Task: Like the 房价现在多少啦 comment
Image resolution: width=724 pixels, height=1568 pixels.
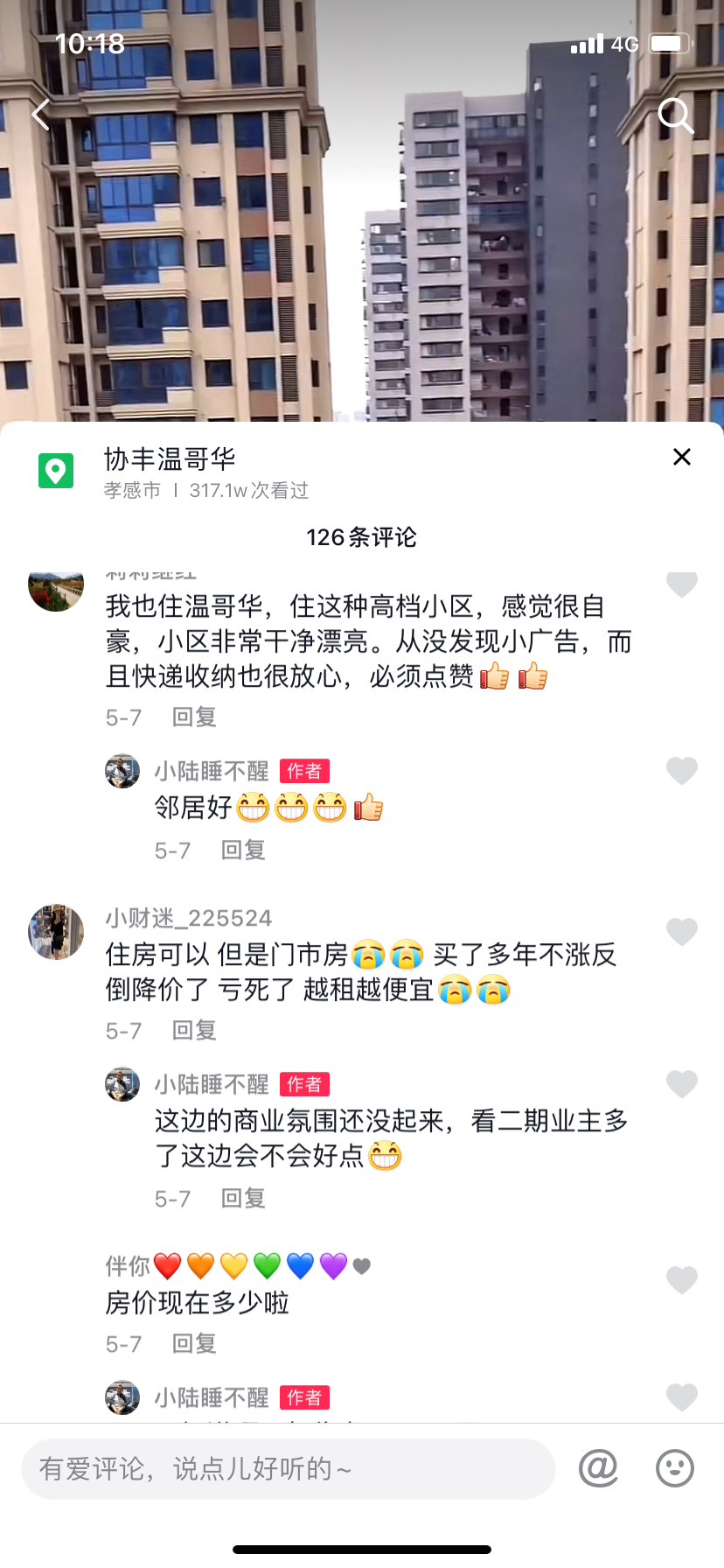Action: (x=682, y=1280)
